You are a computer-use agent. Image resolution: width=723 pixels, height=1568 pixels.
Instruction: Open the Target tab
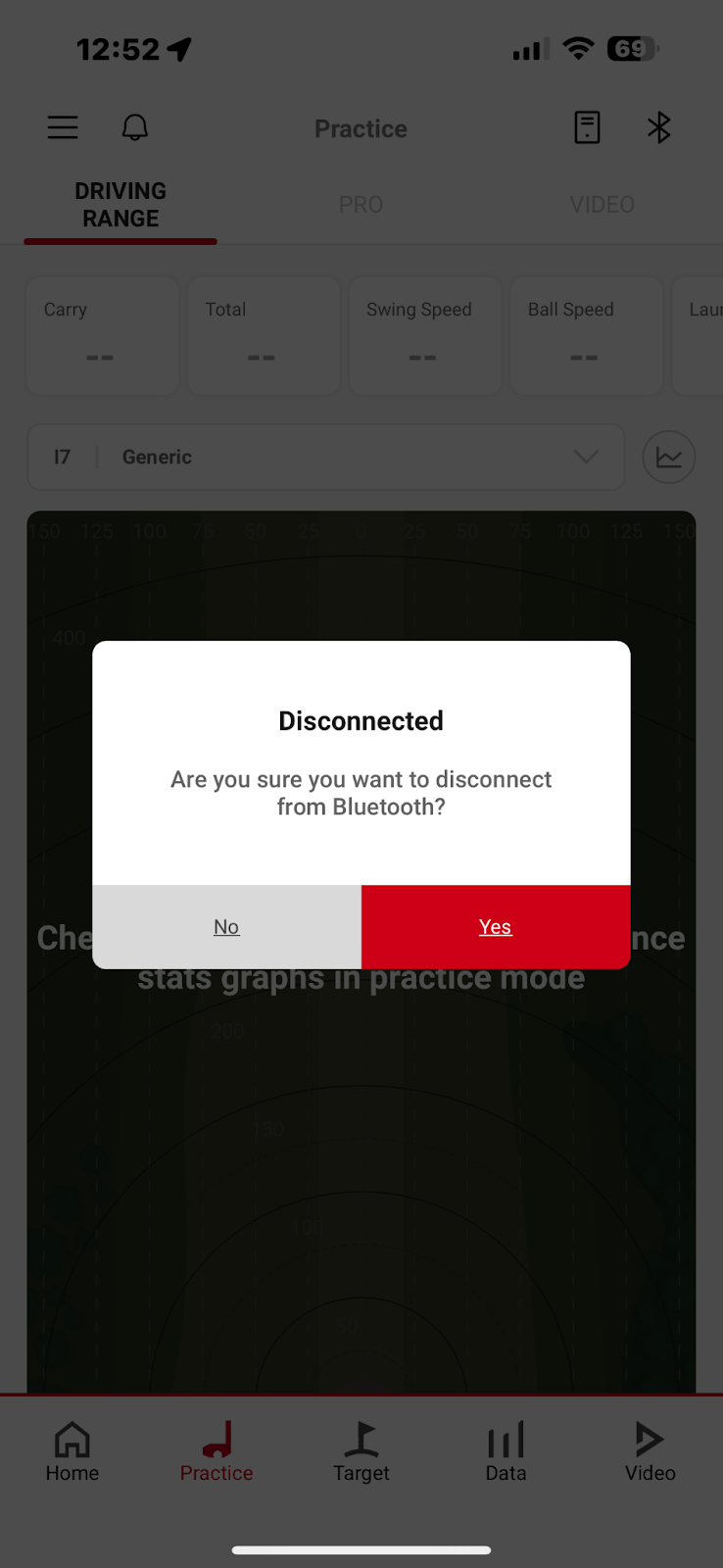(361, 1450)
